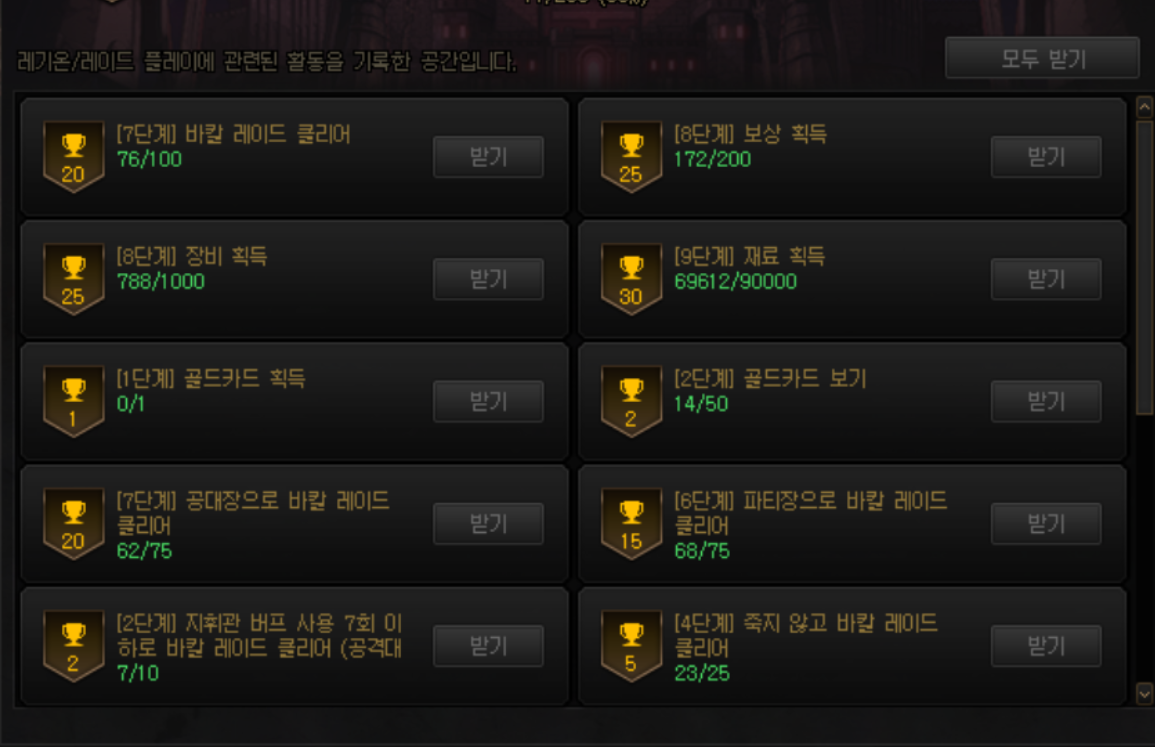
Task: Tap 받기 for 공대장으로 바칼 레이드 클리어
Action: click(488, 524)
